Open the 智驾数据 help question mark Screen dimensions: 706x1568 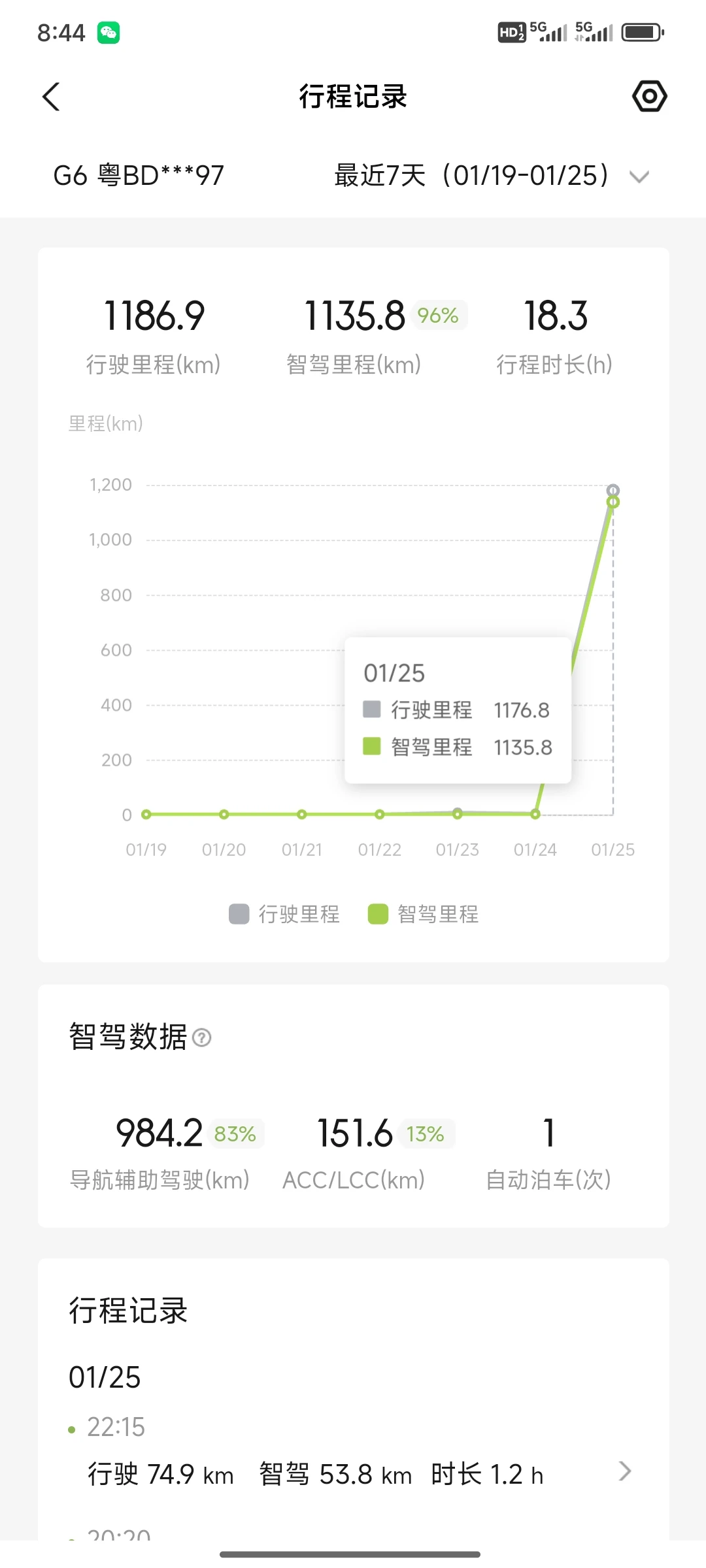pos(202,1037)
